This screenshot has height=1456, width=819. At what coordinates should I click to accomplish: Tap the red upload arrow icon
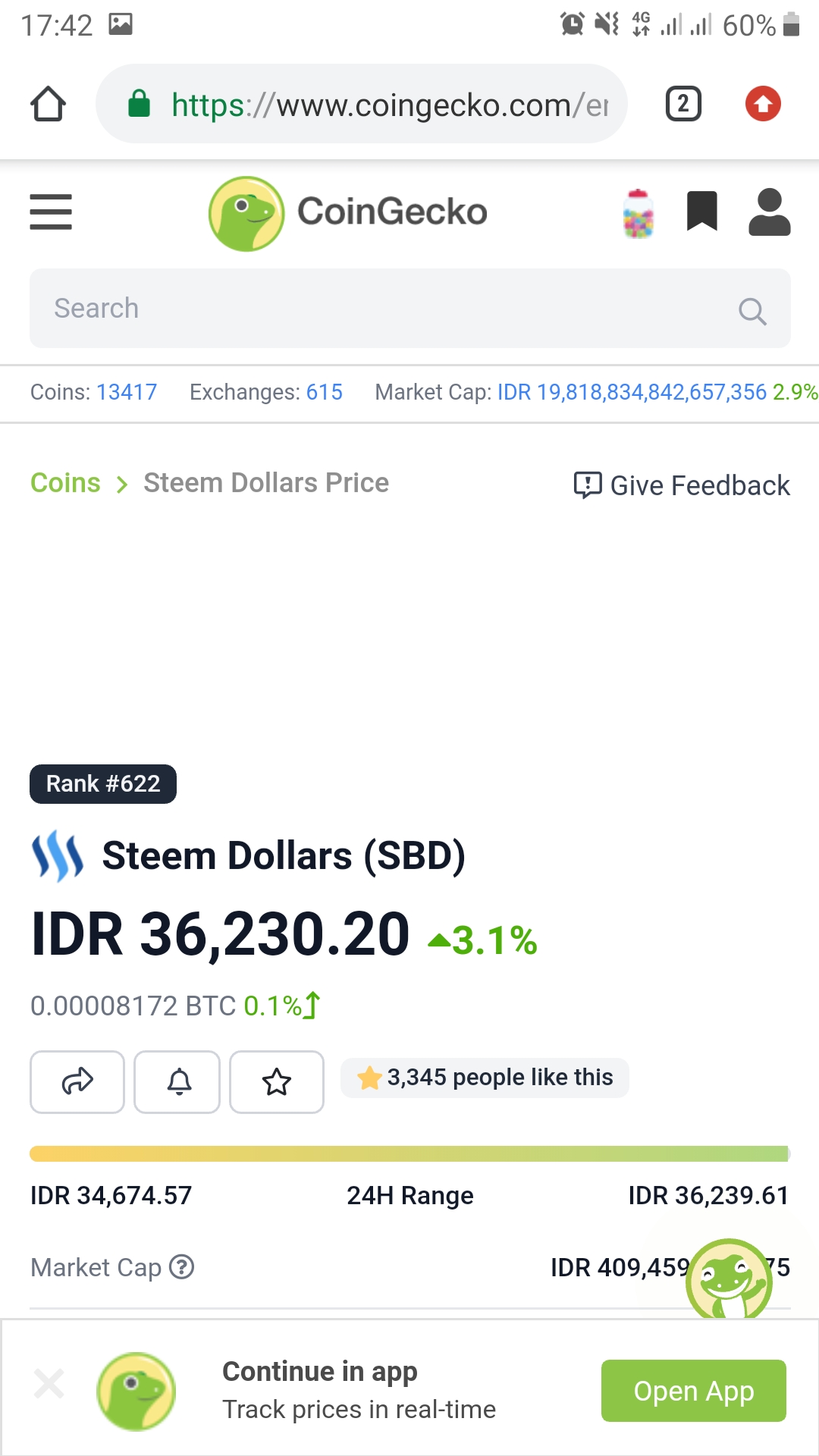pyautogui.click(x=763, y=104)
